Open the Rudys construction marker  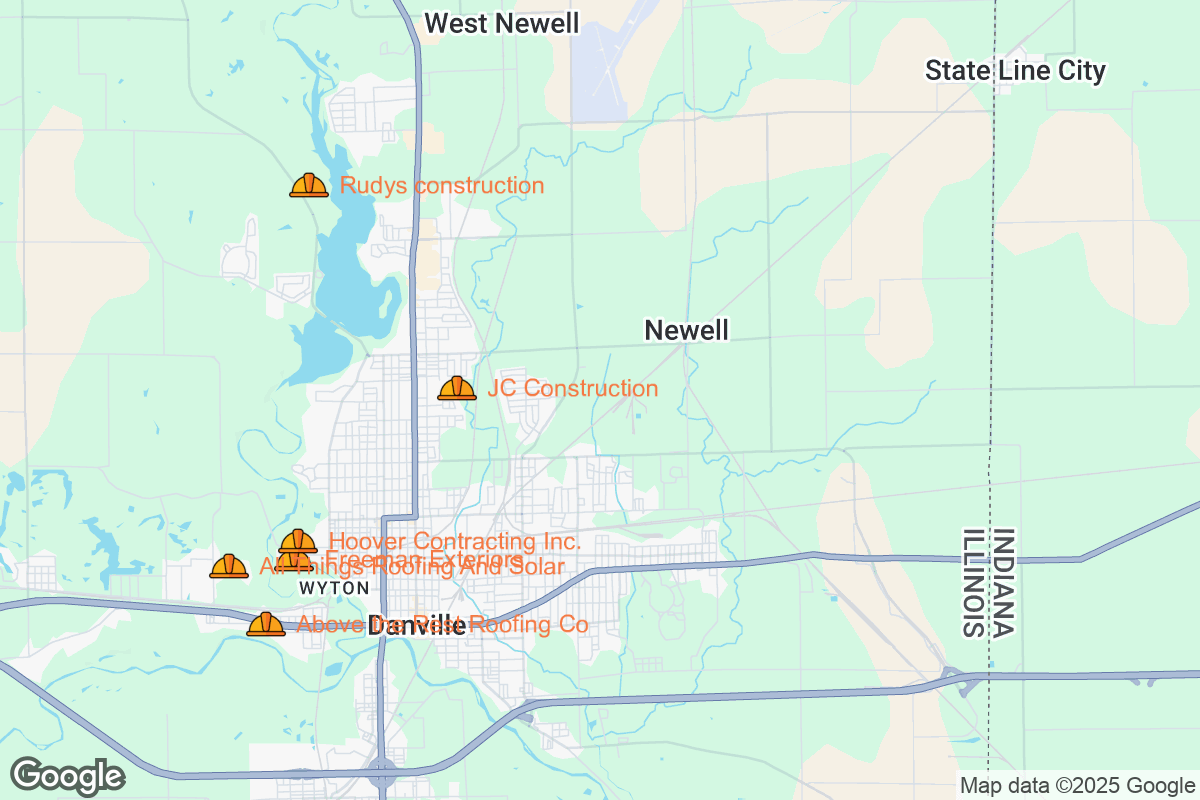point(309,185)
